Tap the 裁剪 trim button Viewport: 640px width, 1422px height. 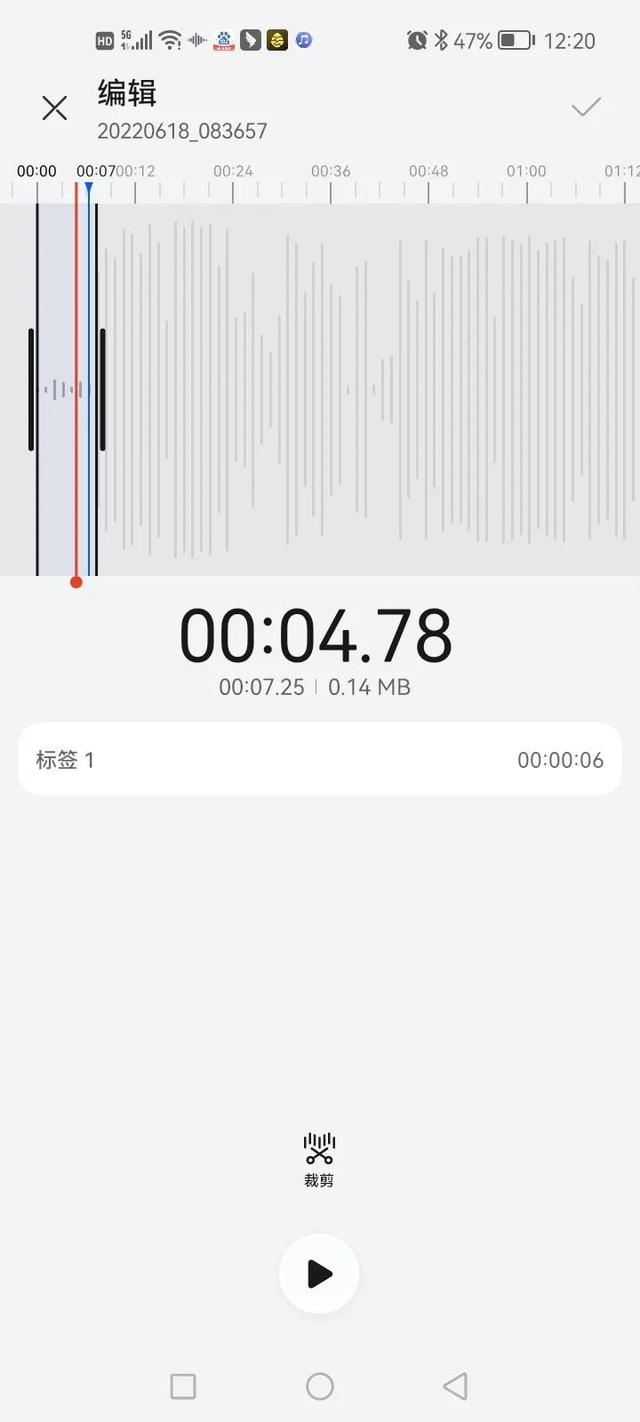[319, 1159]
